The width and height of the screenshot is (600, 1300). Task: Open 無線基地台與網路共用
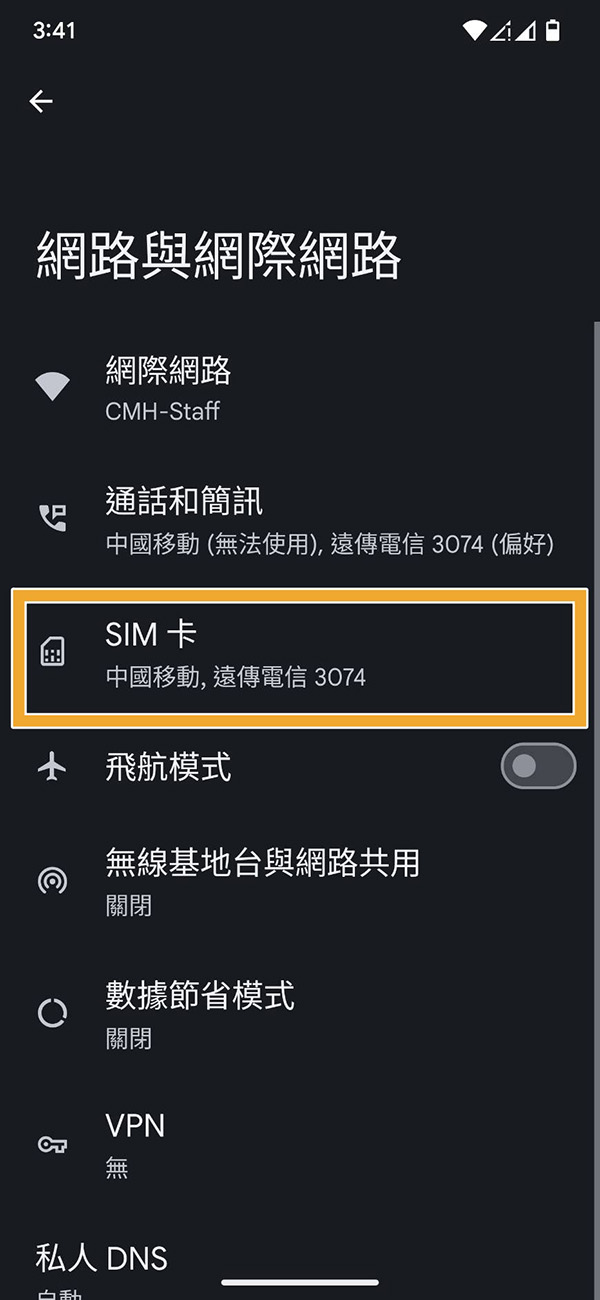point(300,882)
